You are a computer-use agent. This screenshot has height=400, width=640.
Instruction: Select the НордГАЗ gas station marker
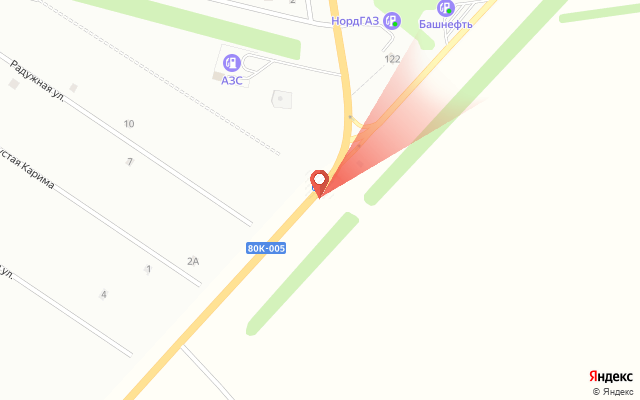392,20
